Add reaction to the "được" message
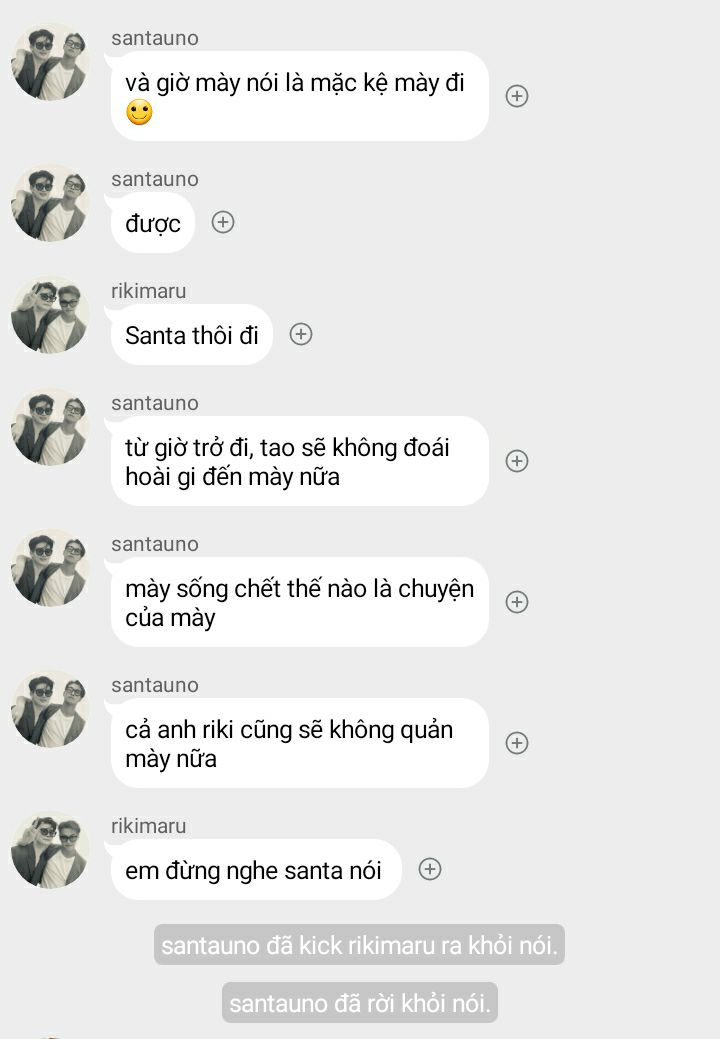This screenshot has width=720, height=1039. coord(223,222)
